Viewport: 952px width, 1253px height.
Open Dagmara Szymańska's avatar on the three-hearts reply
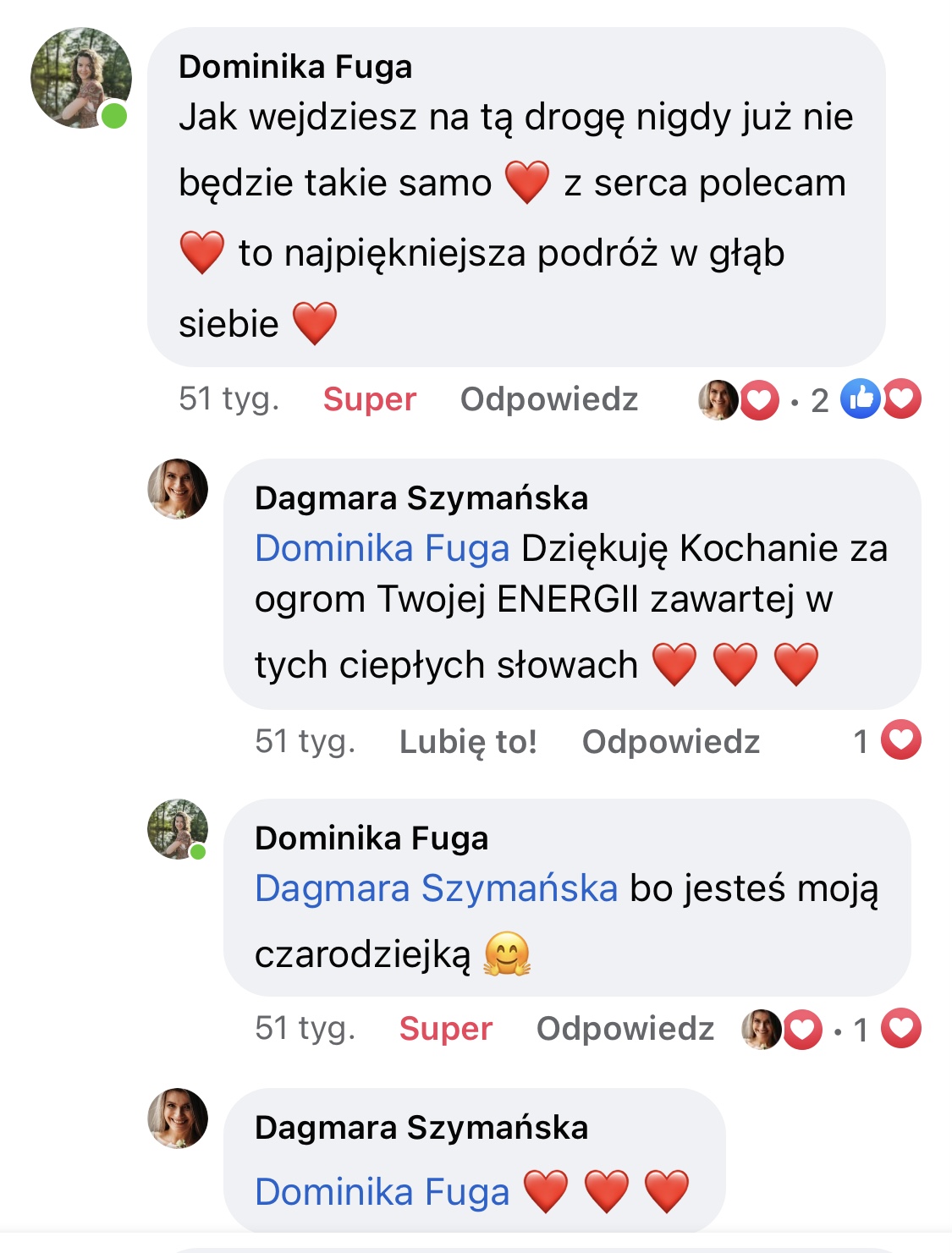click(178, 1118)
